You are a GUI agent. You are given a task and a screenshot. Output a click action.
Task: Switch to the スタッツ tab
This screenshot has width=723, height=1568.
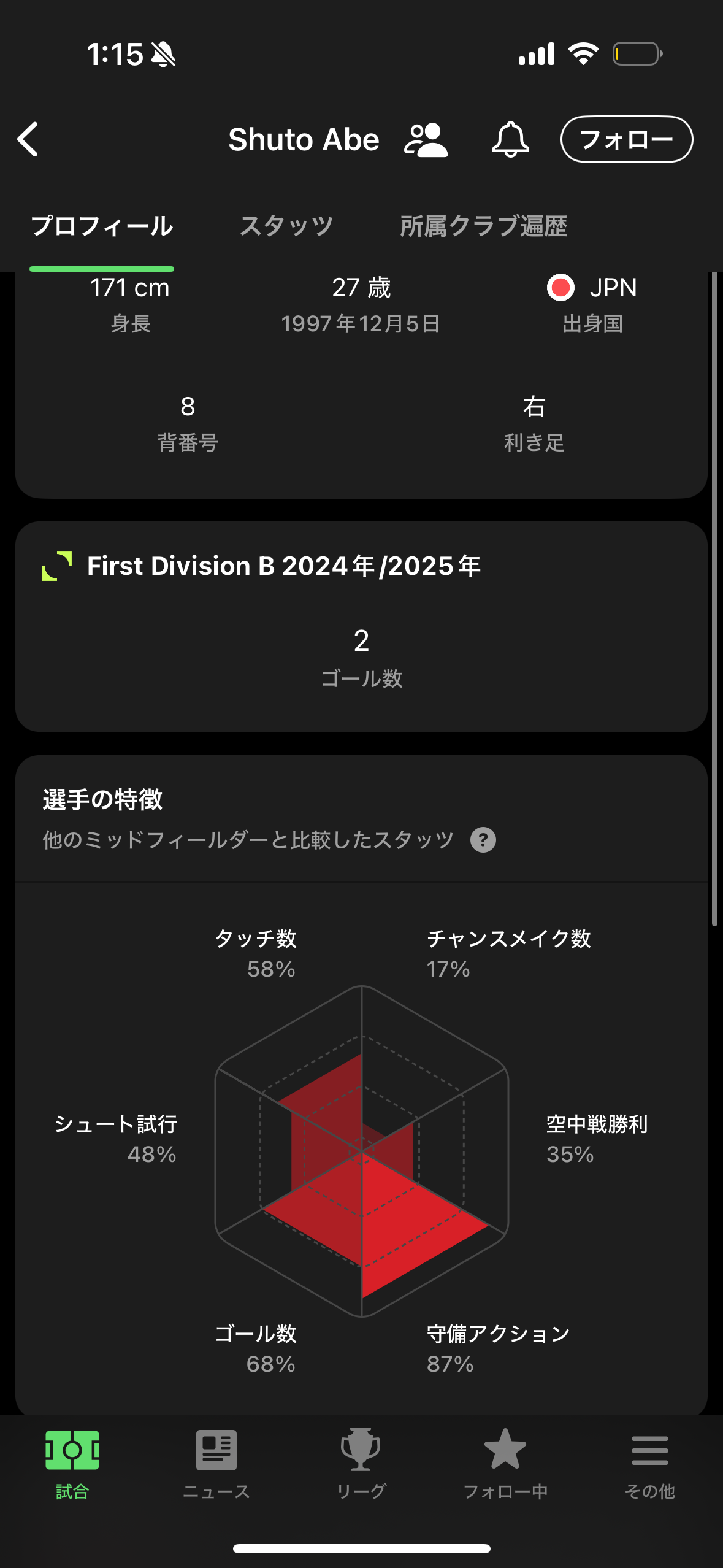coord(286,226)
